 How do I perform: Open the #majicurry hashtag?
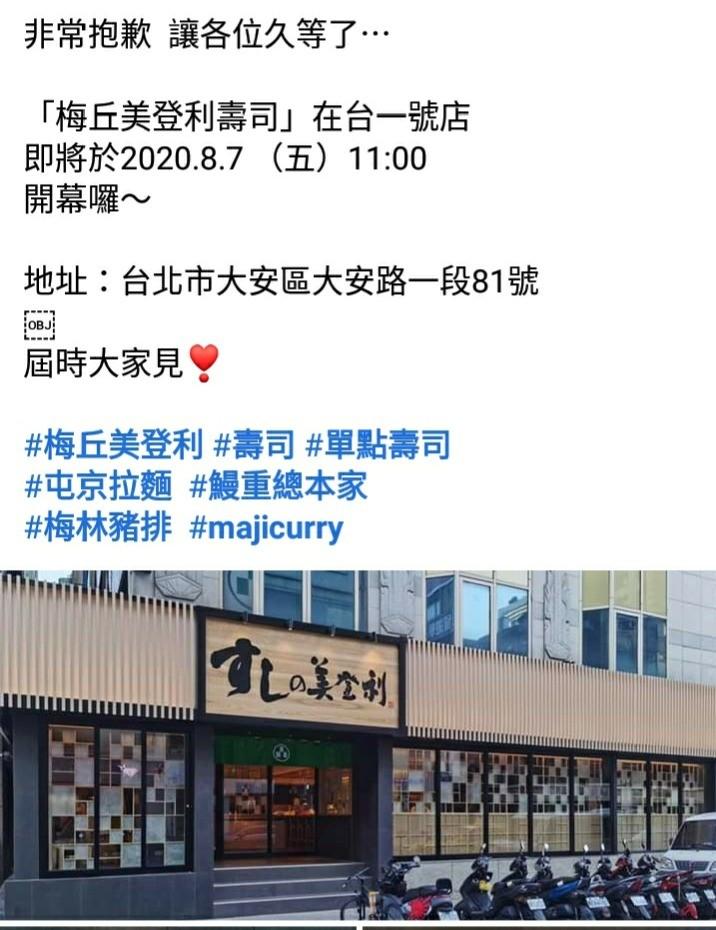point(266,528)
